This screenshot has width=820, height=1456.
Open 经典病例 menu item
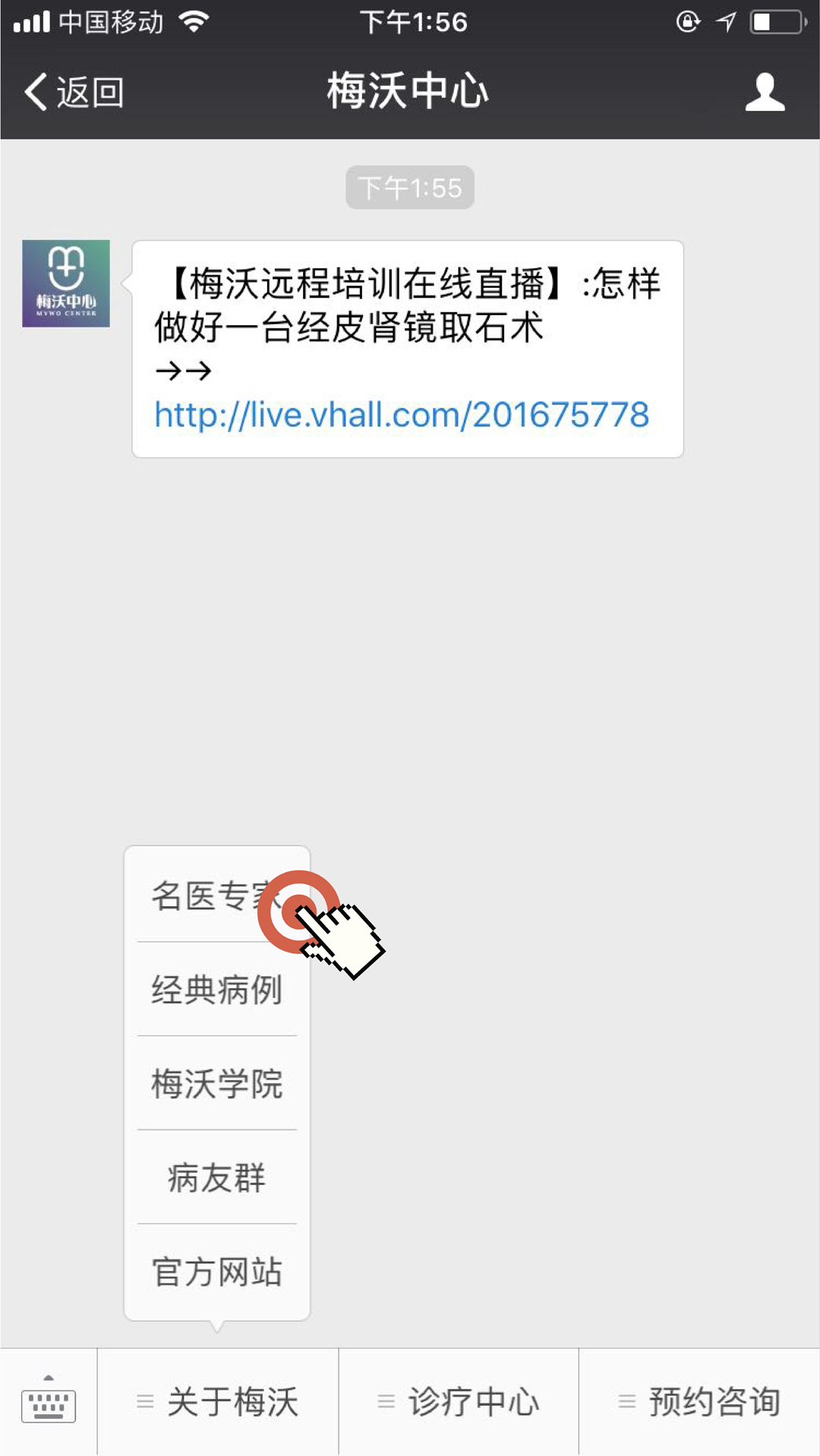216,990
